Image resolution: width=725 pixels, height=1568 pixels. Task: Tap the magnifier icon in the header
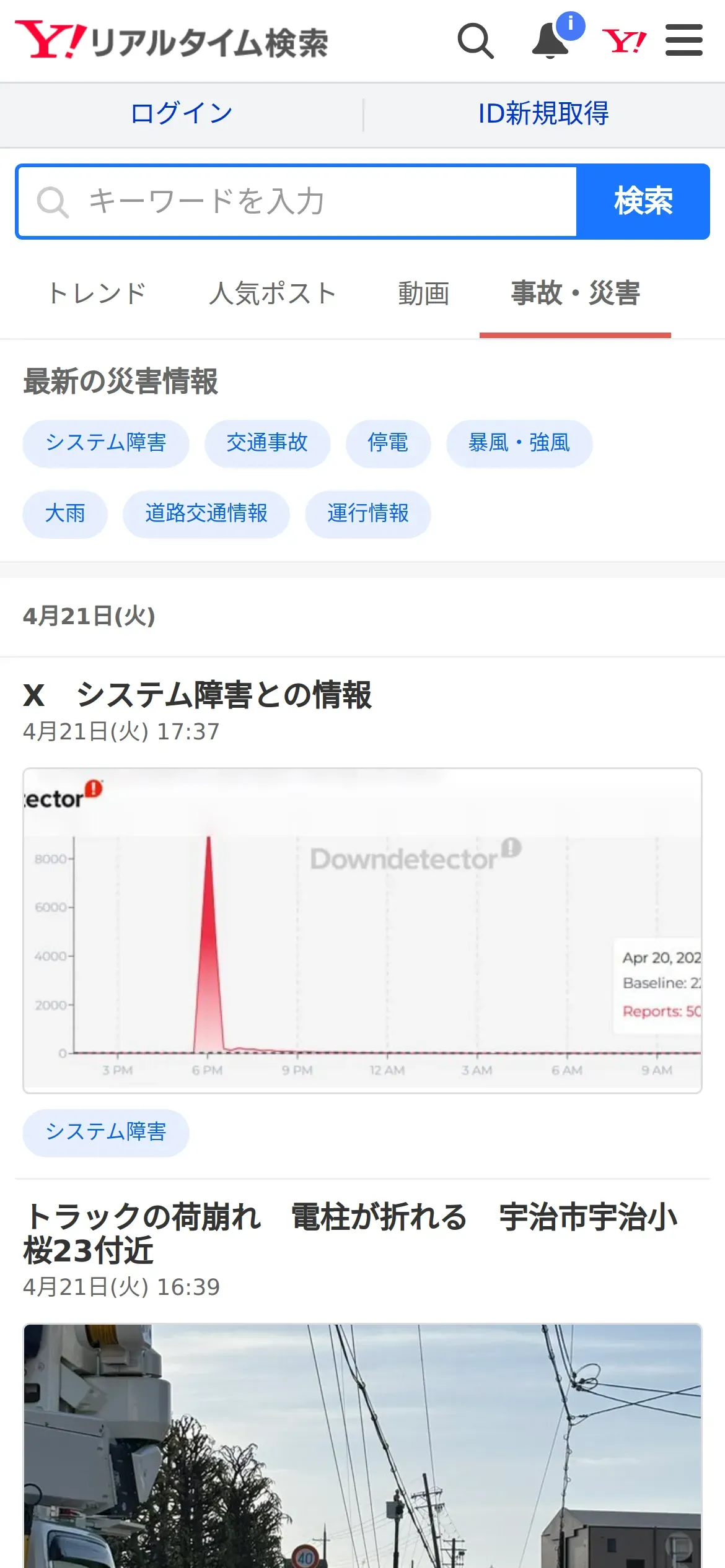[x=475, y=41]
